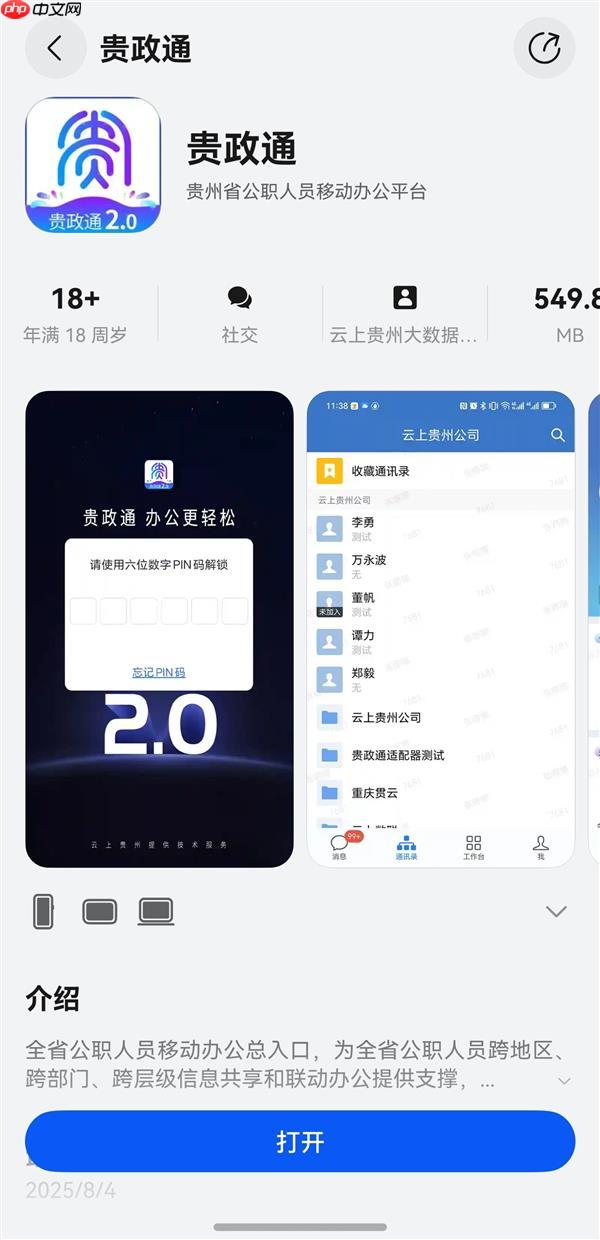This screenshot has width=600, height=1240.
Task: Open the 18+ age rating details
Action: pos(76,314)
